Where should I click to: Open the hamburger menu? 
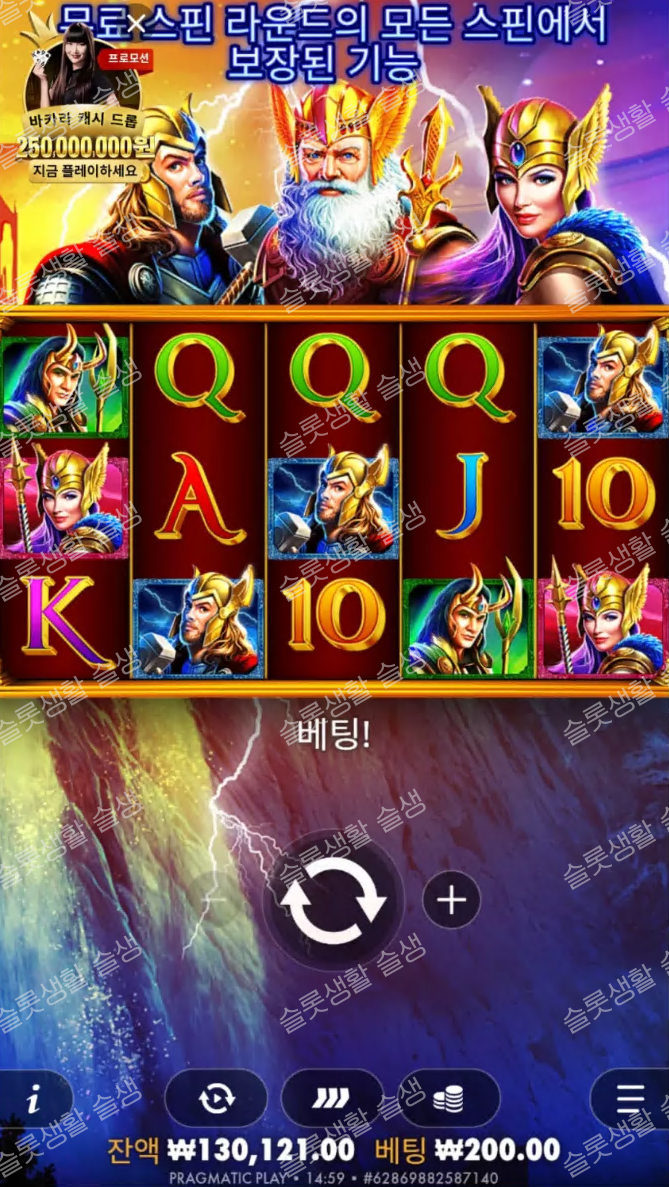630,1099
